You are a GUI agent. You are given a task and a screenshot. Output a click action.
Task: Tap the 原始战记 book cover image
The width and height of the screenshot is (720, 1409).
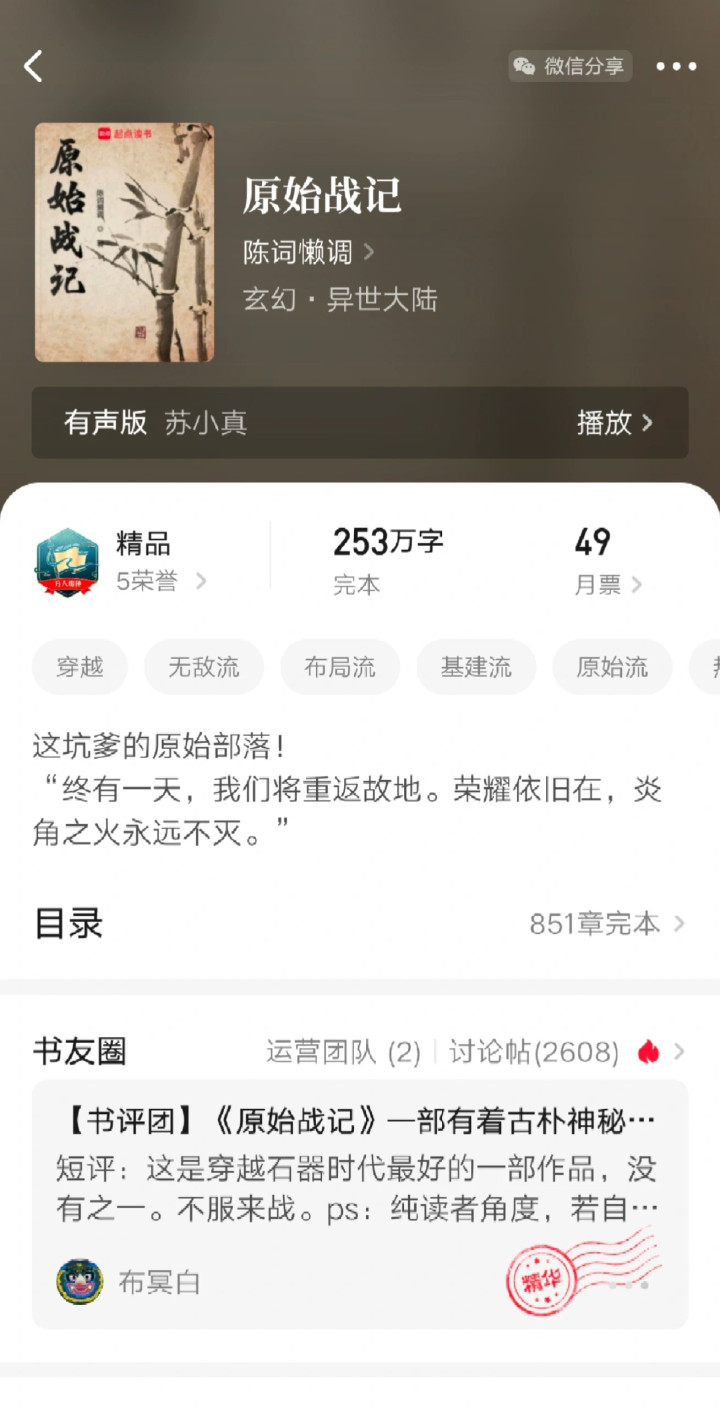click(x=124, y=242)
